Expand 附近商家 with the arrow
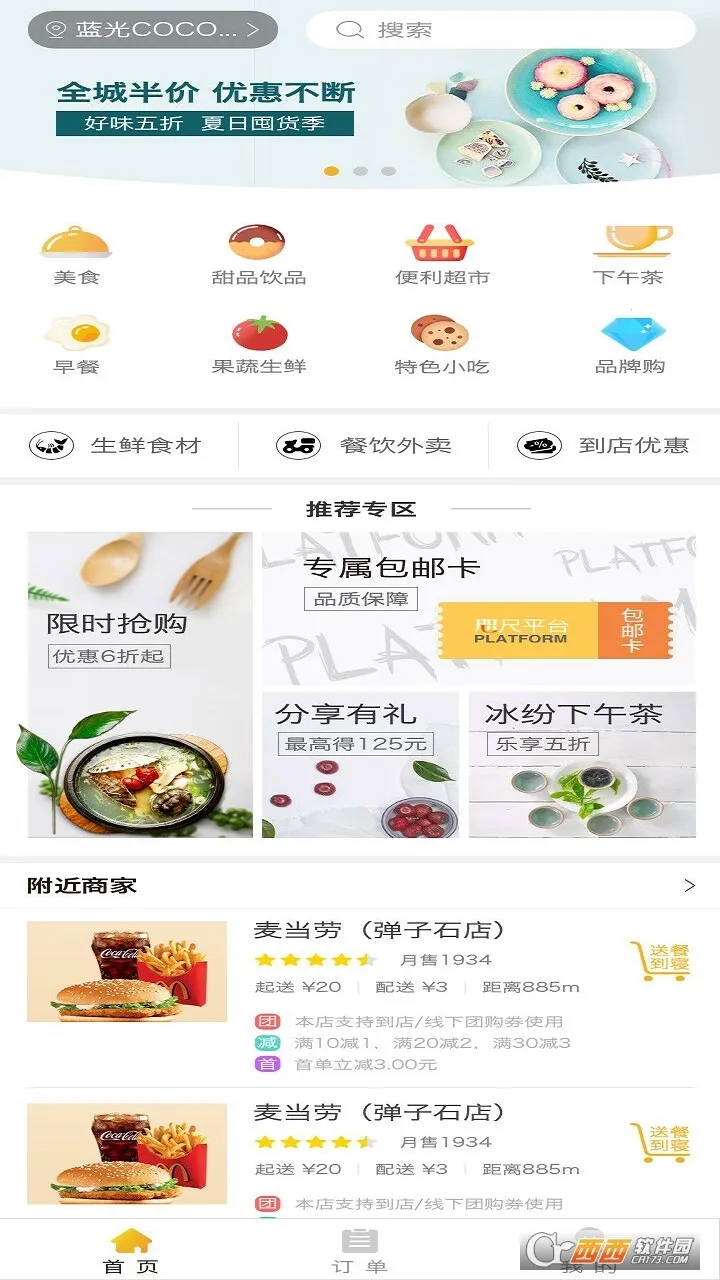The height and width of the screenshot is (1280, 720). [x=689, y=885]
